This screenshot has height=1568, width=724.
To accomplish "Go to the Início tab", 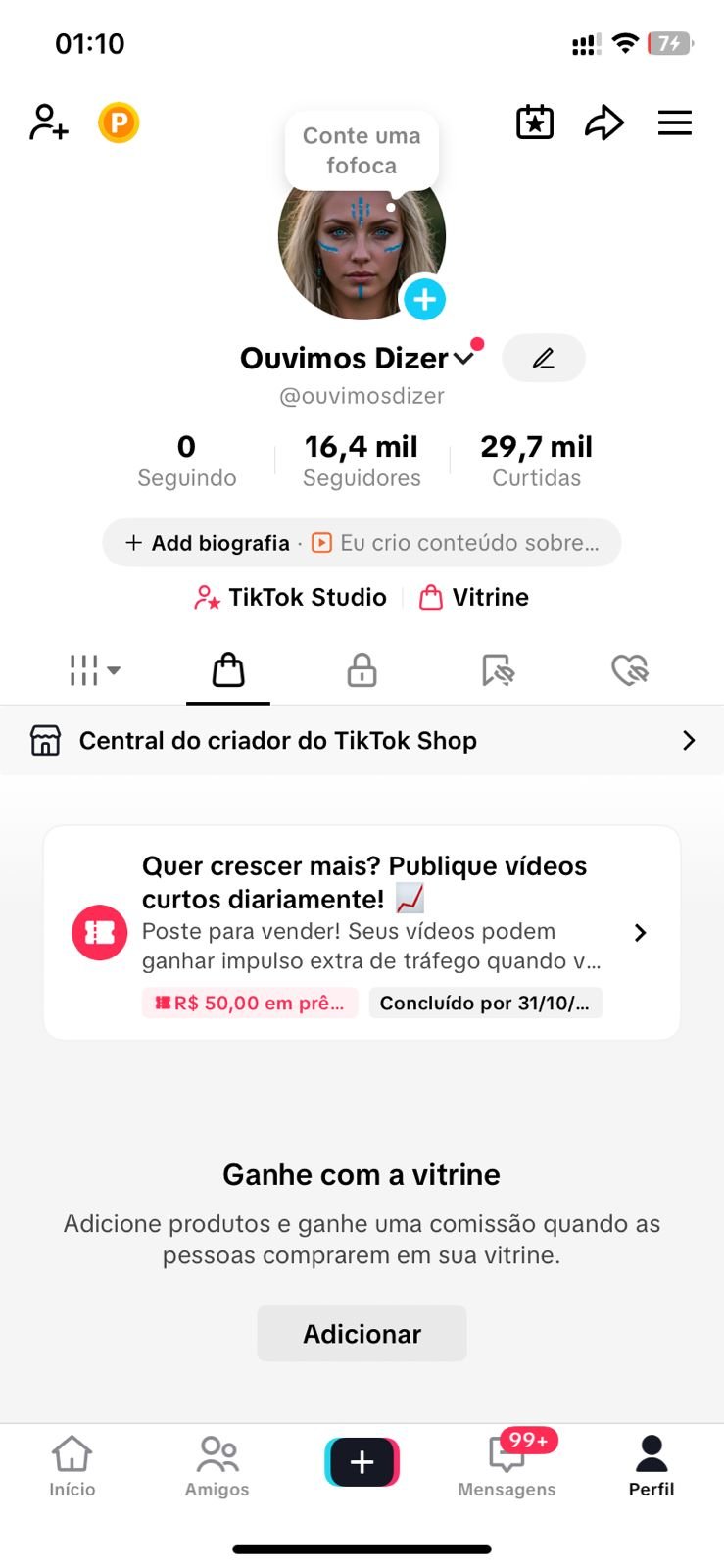I will (x=72, y=1465).
